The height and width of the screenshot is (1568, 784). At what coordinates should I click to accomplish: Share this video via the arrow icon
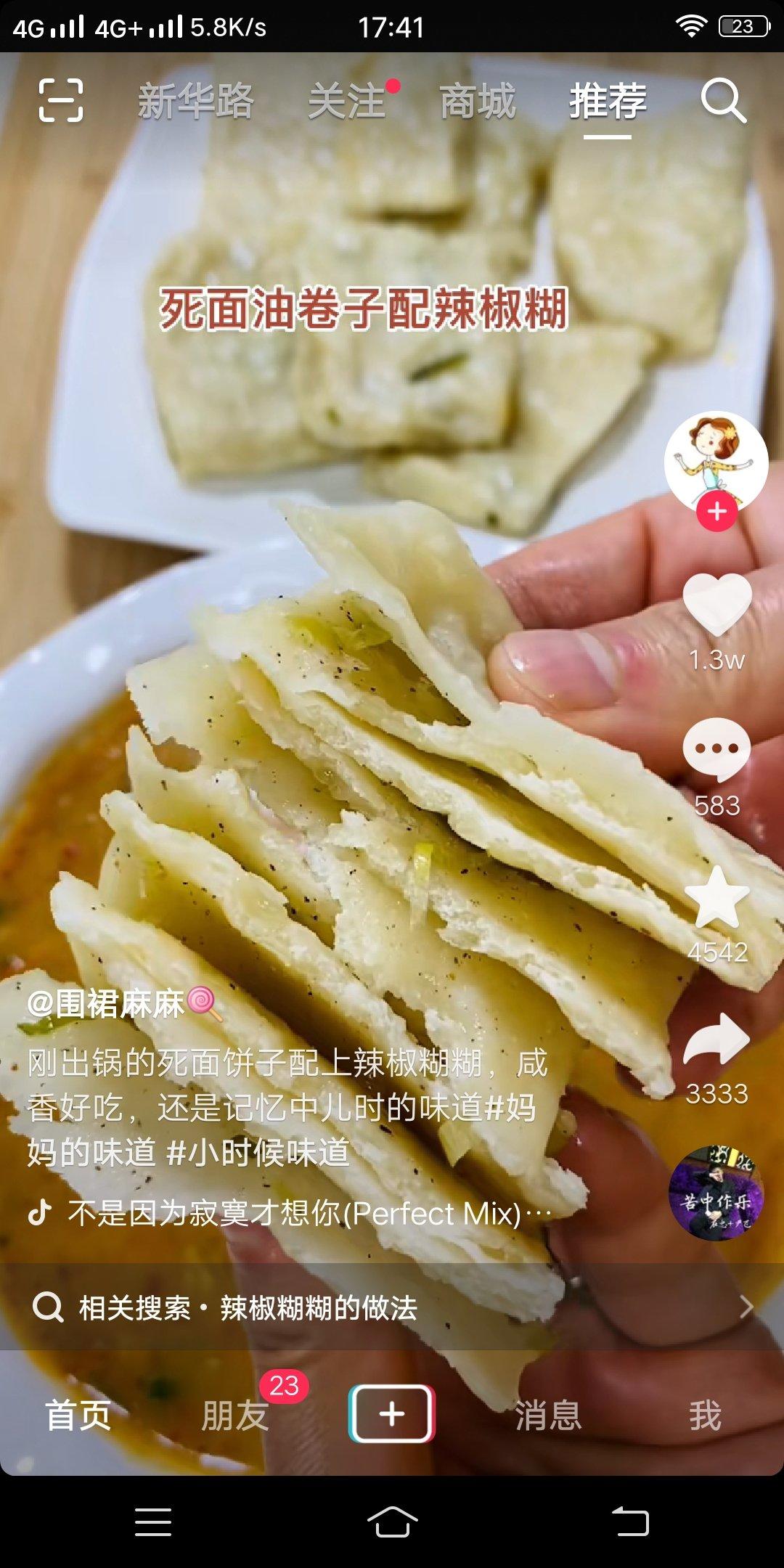(716, 1040)
